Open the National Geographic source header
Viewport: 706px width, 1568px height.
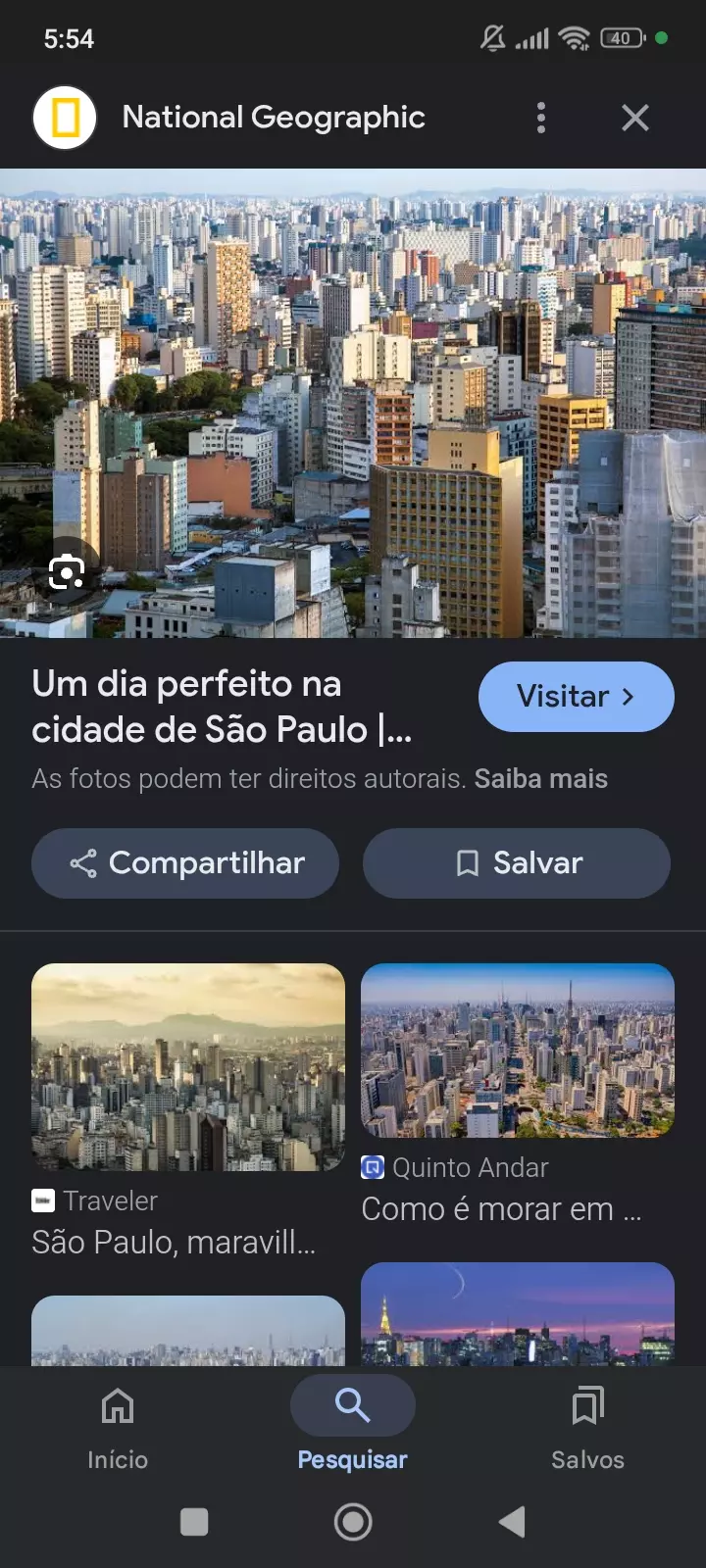(273, 118)
